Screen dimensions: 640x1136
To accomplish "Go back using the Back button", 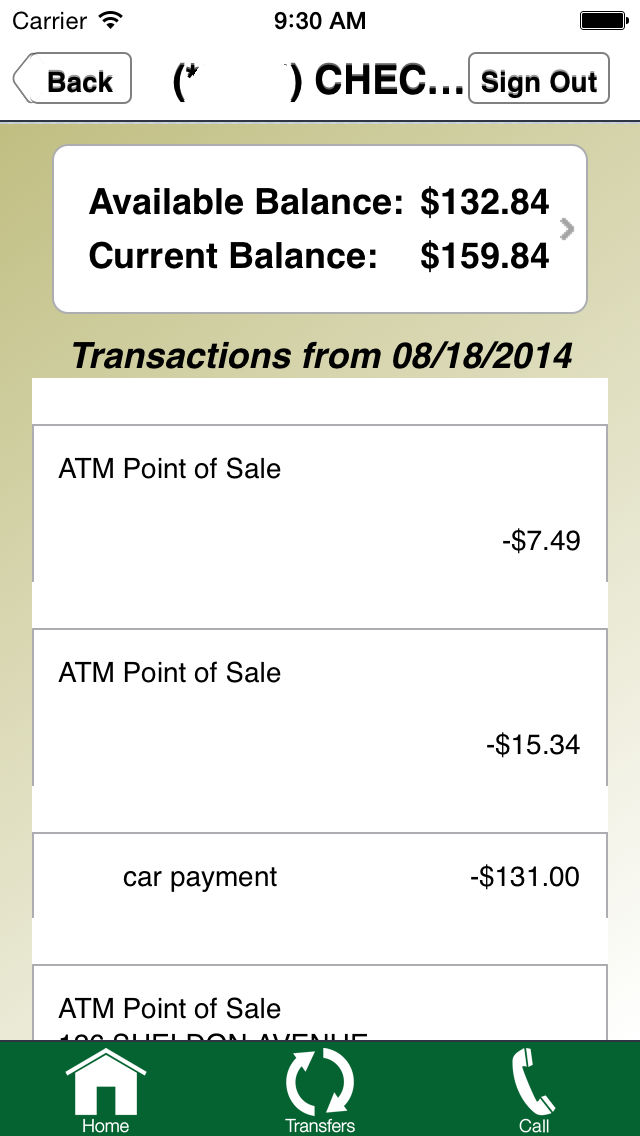I will pyautogui.click(x=72, y=79).
